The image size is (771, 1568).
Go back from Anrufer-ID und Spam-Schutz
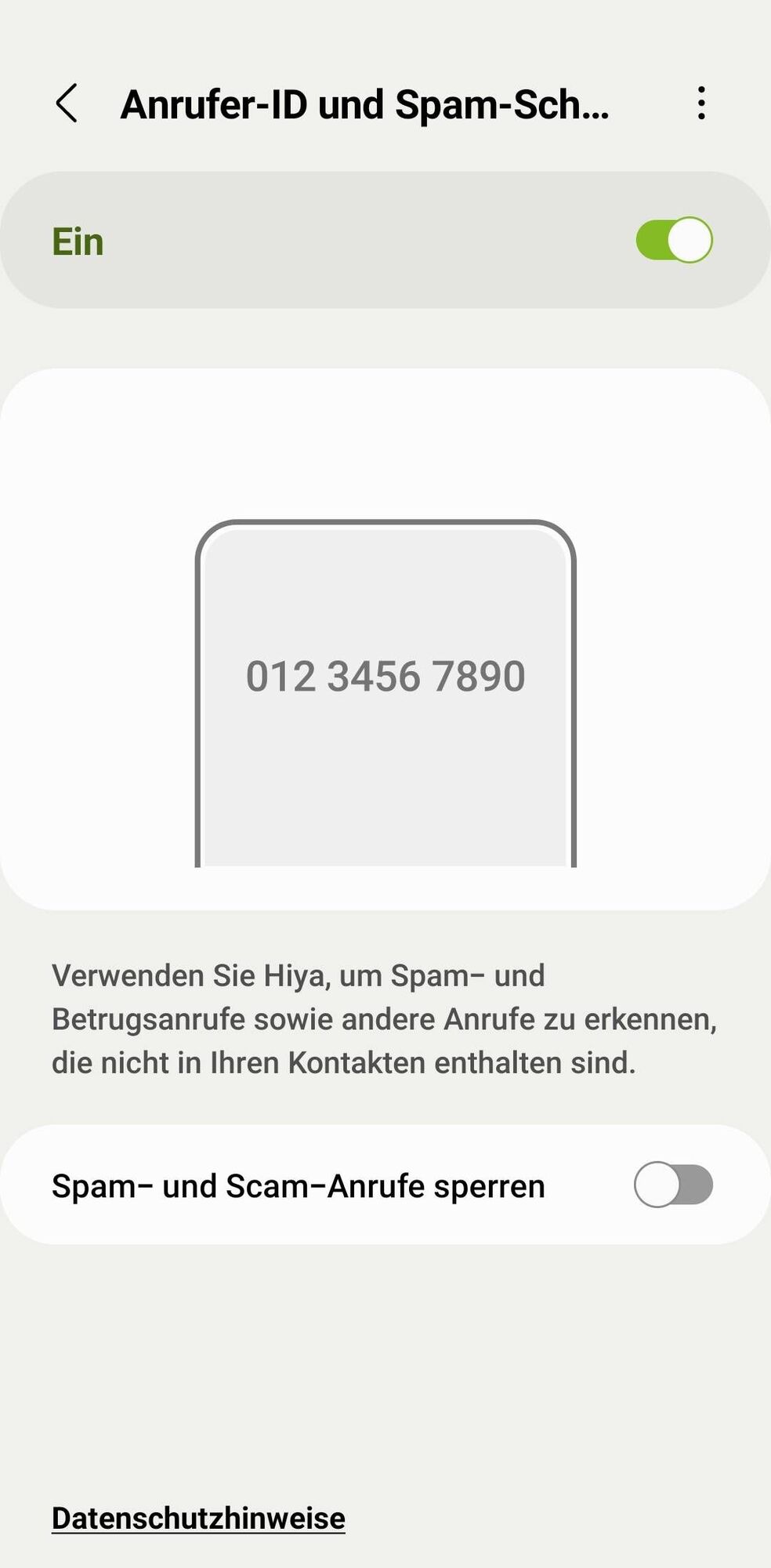click(67, 103)
